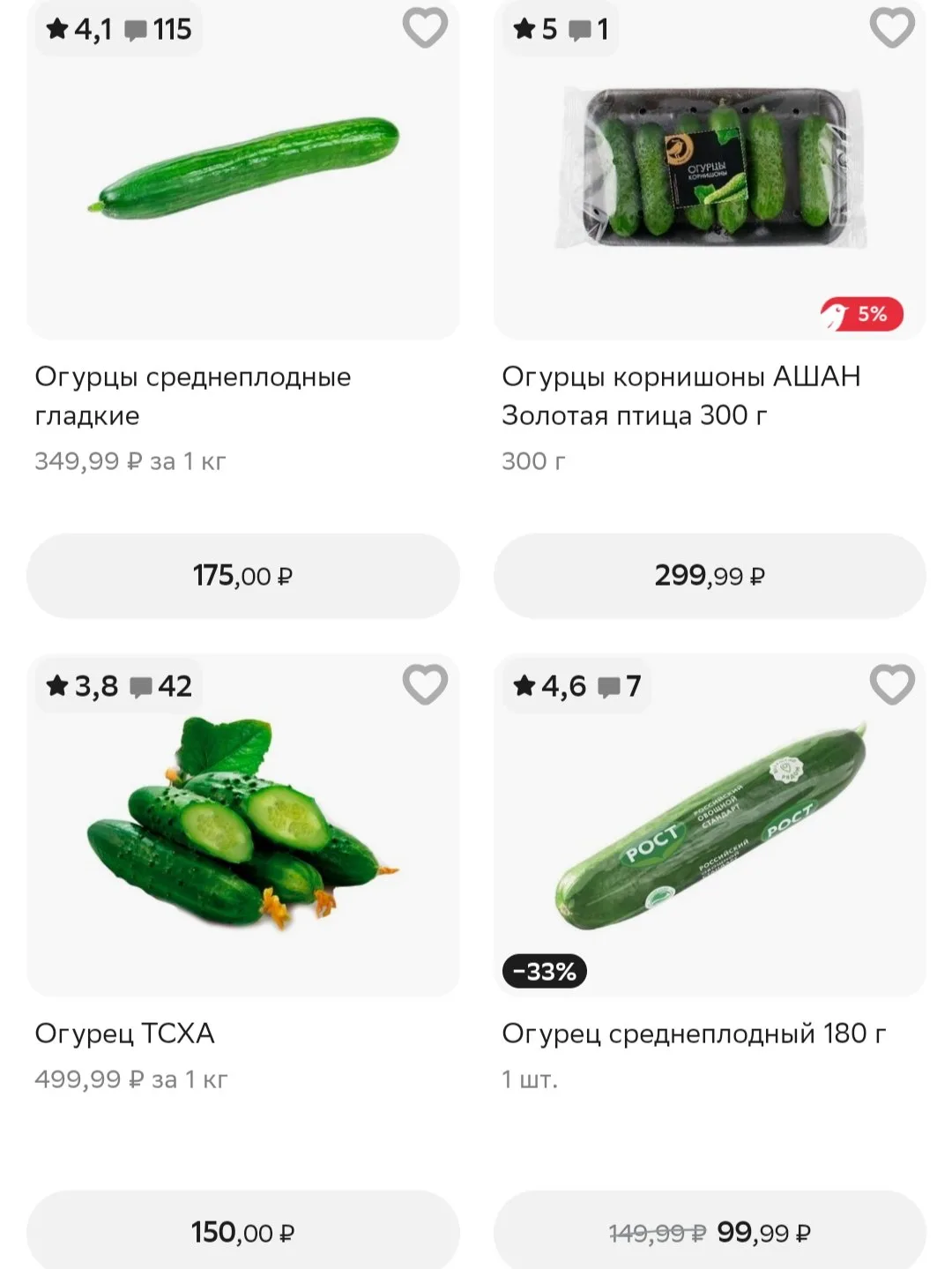Like the Огурец ТСХА product
Screen dimensions: 952x1269
425,685
